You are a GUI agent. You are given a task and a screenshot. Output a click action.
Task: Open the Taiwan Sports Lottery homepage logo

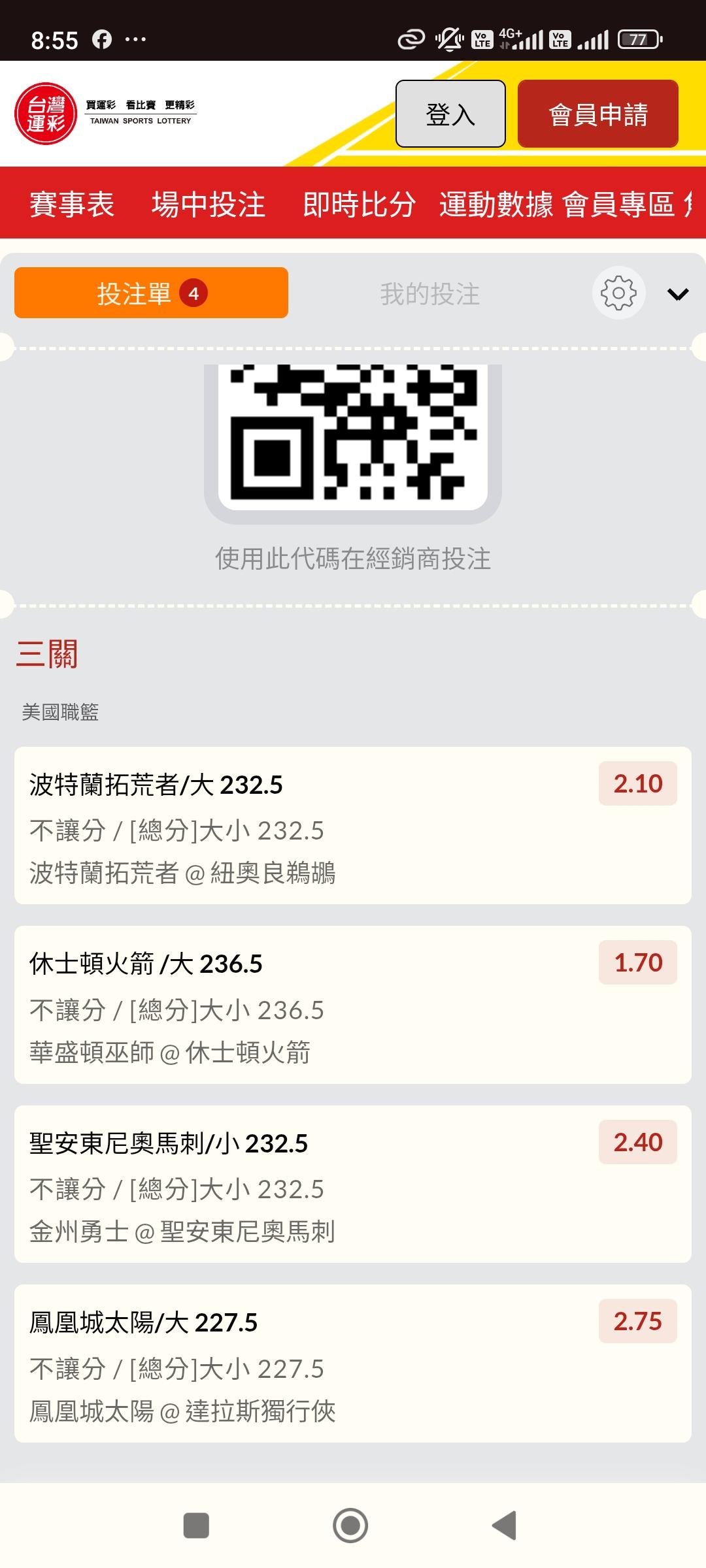click(x=106, y=114)
